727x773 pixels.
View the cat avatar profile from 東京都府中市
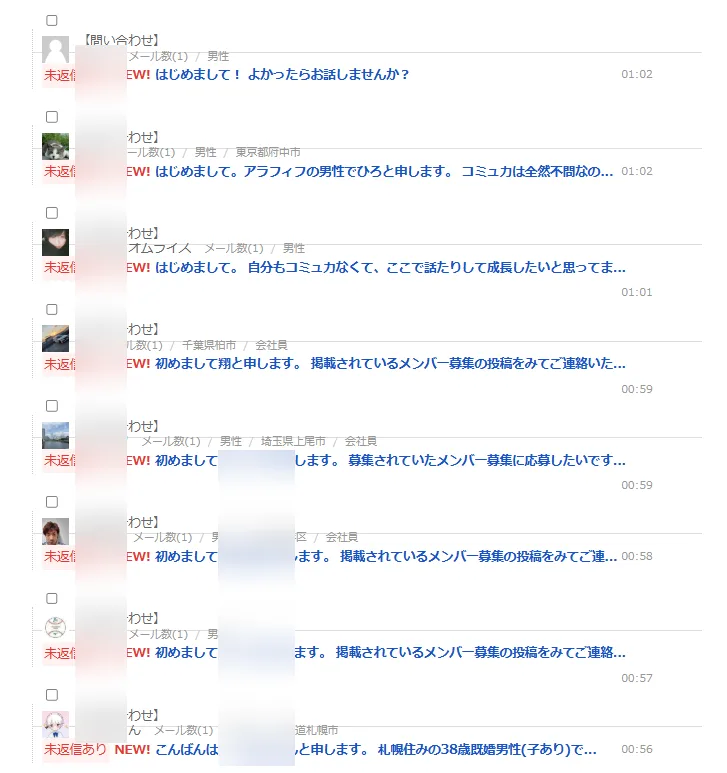click(56, 146)
